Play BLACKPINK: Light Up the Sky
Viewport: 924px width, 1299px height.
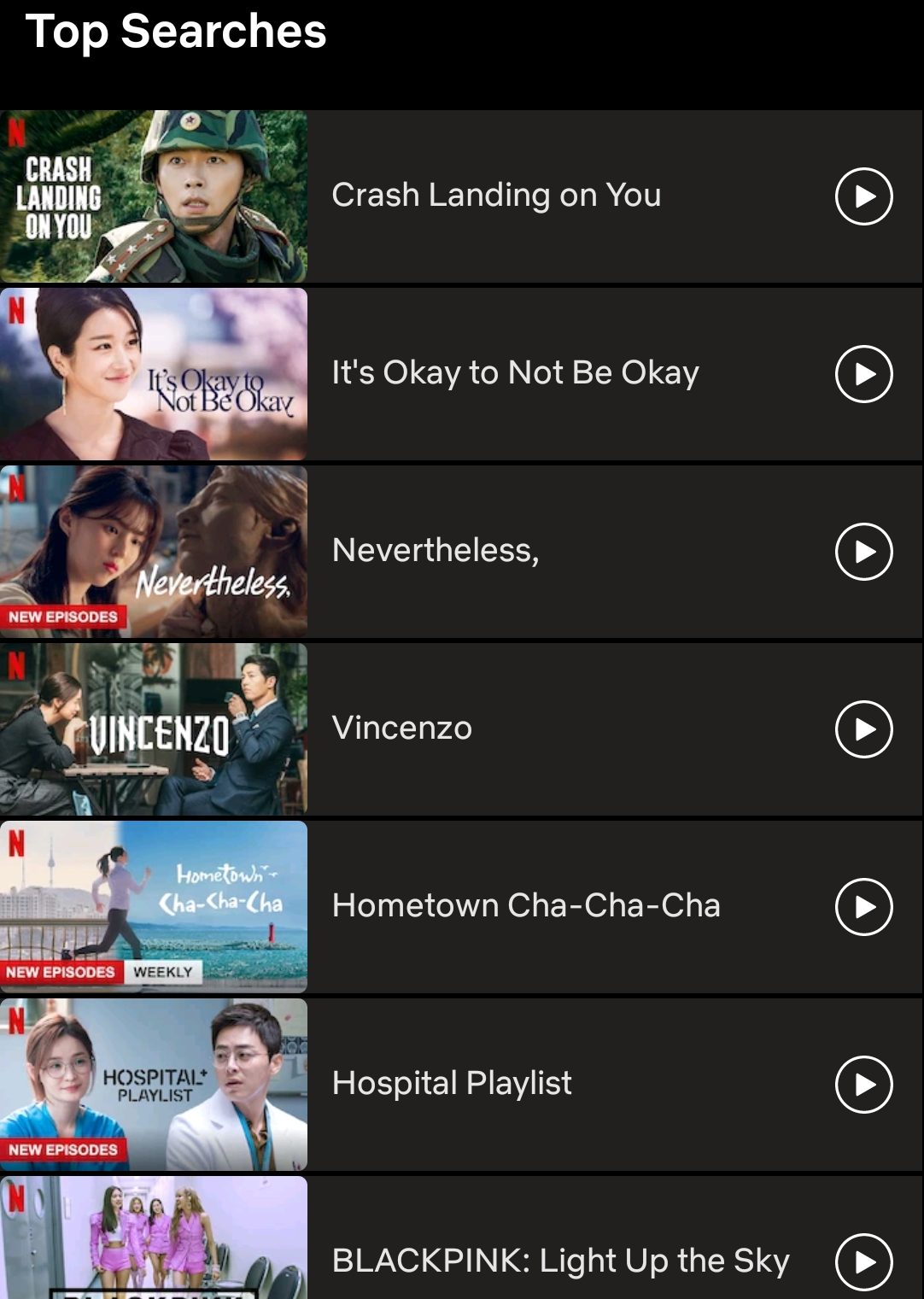click(863, 1261)
